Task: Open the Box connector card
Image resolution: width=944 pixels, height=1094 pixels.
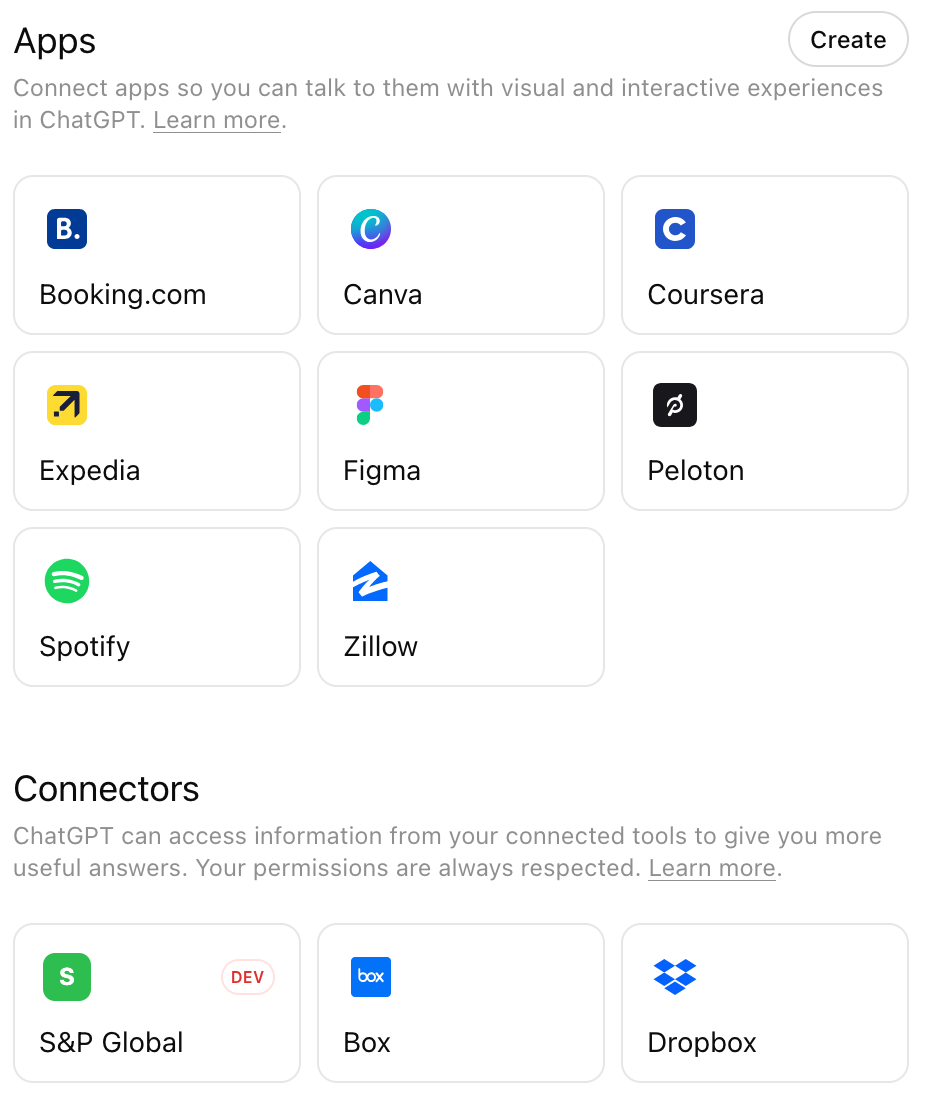Action: (460, 1002)
